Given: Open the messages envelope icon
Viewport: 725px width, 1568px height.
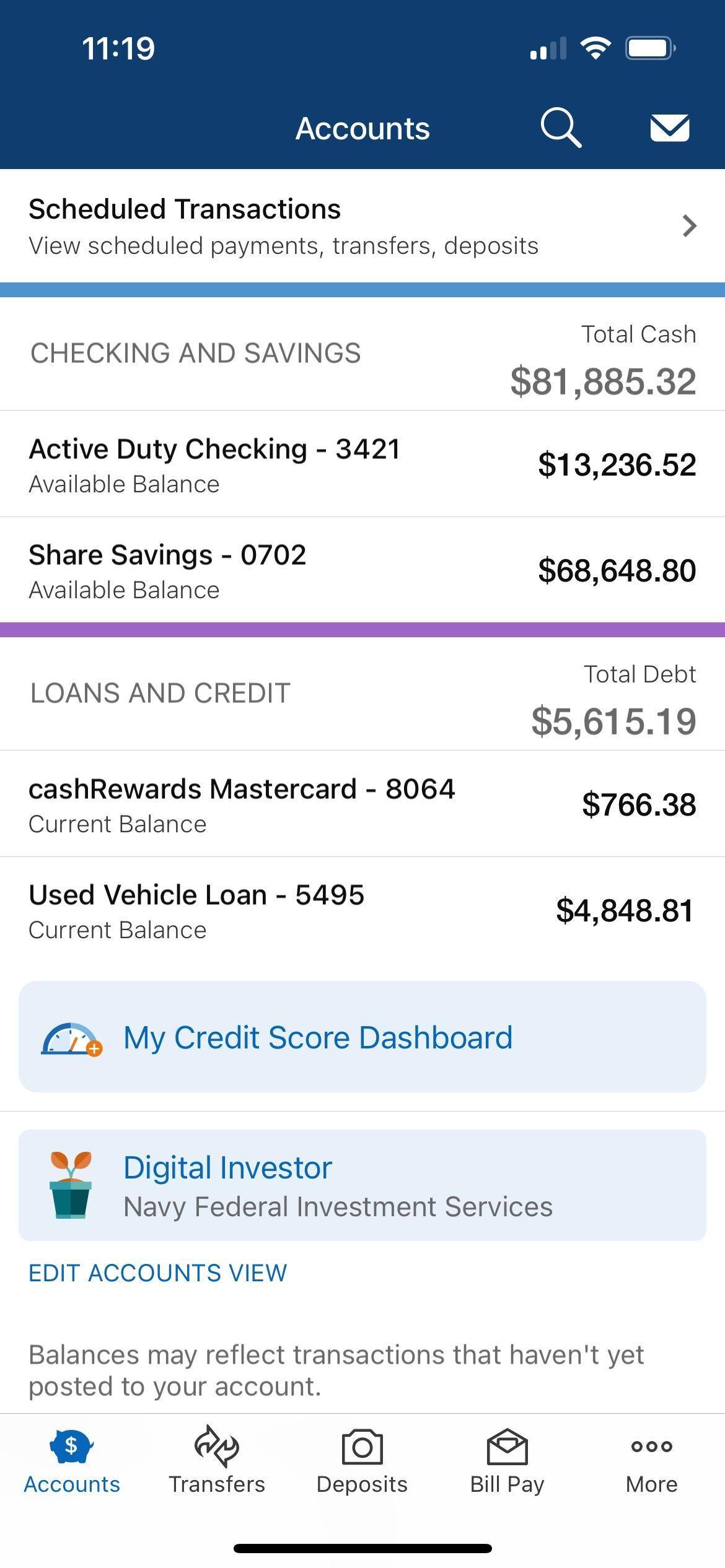Looking at the screenshot, I should pos(669,128).
